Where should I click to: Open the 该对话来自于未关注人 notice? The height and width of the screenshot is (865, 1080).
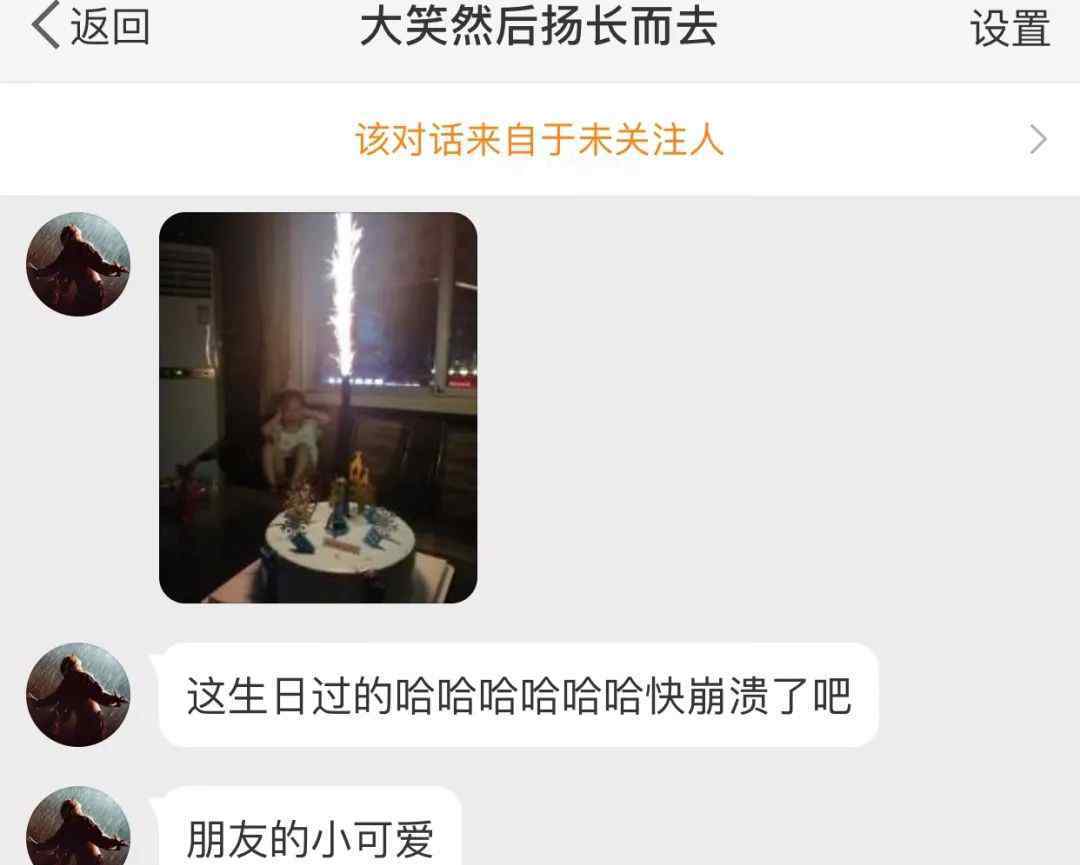pyautogui.click(x=540, y=139)
